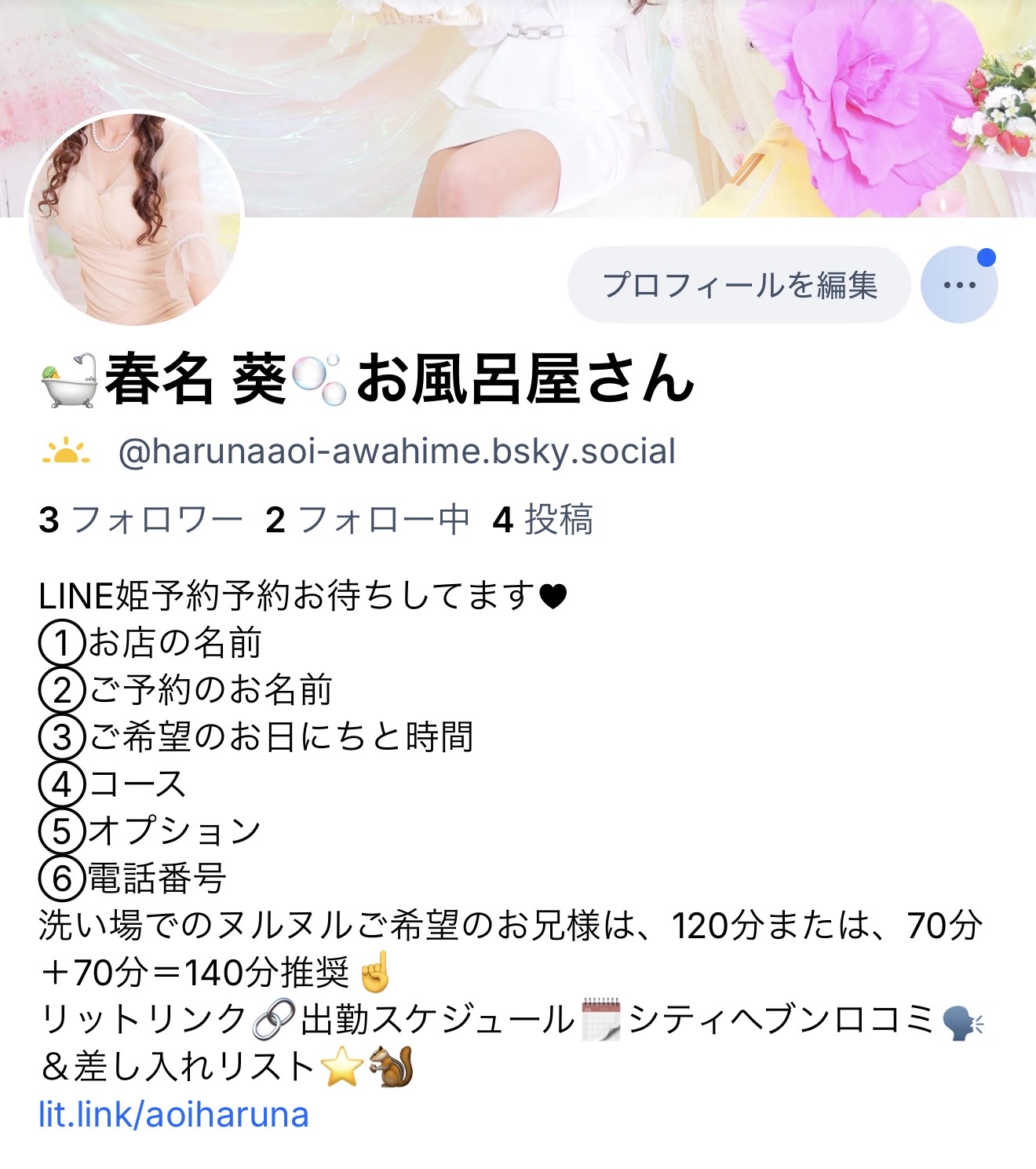The image size is (1036, 1169).
Task: View the profile avatar photo
Action: [x=135, y=218]
